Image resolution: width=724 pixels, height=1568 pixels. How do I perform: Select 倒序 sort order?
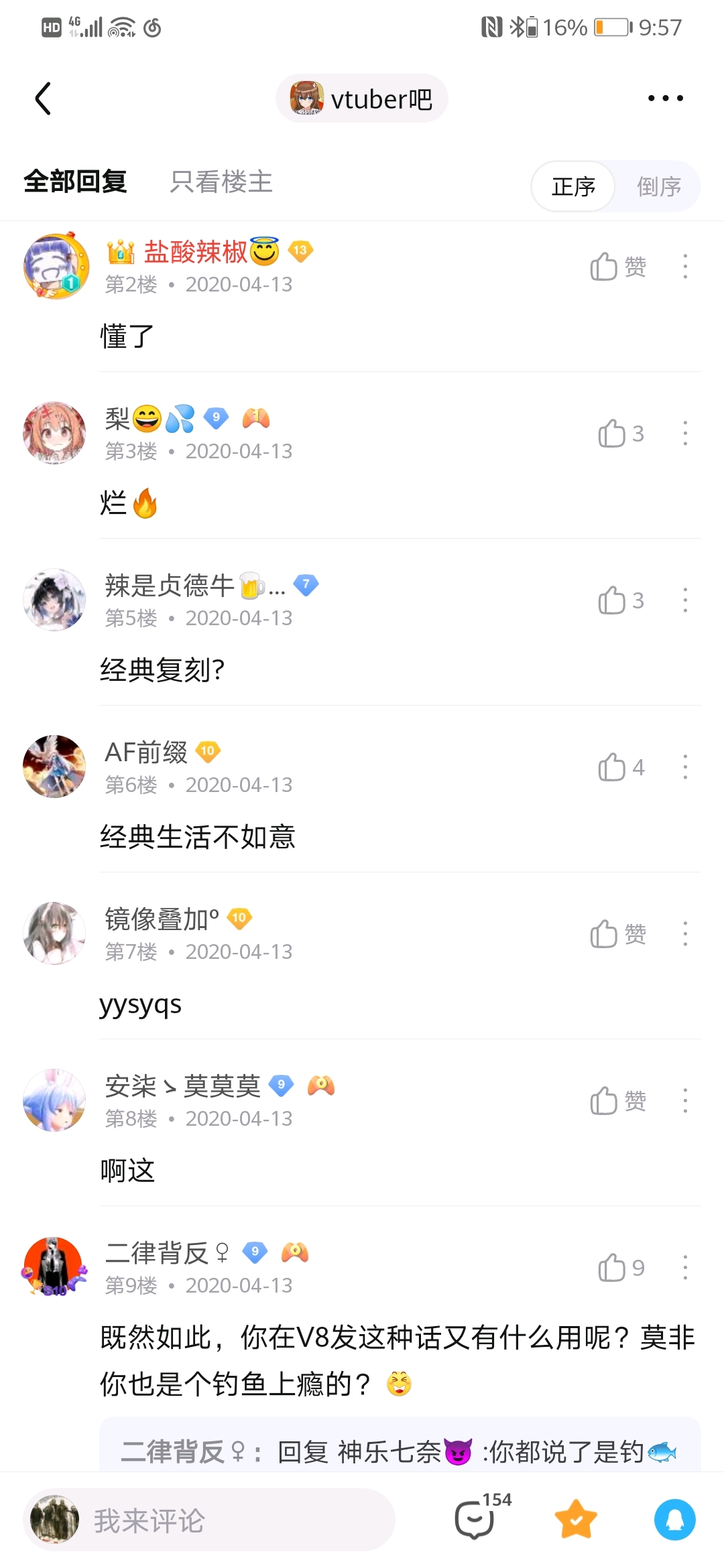658,186
